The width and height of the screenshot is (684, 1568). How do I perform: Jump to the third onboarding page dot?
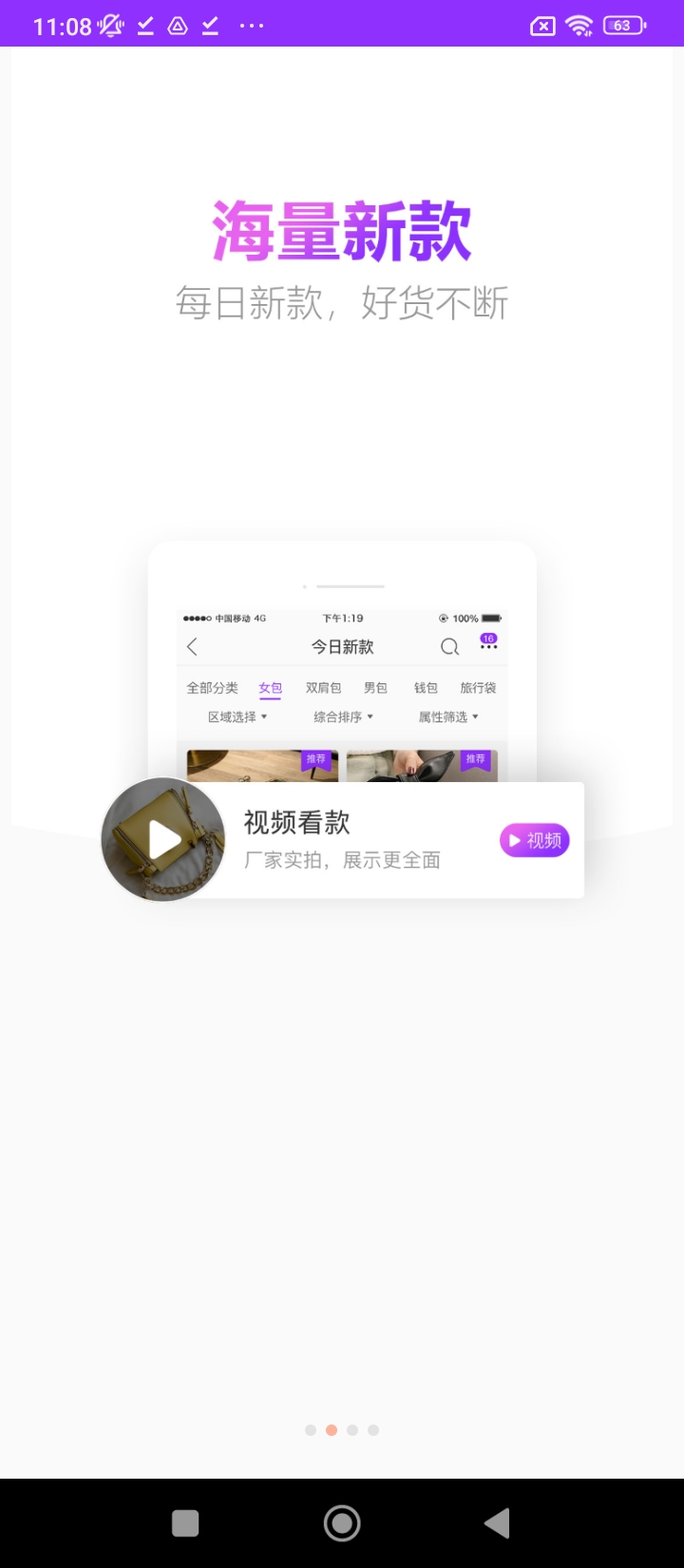352,1430
